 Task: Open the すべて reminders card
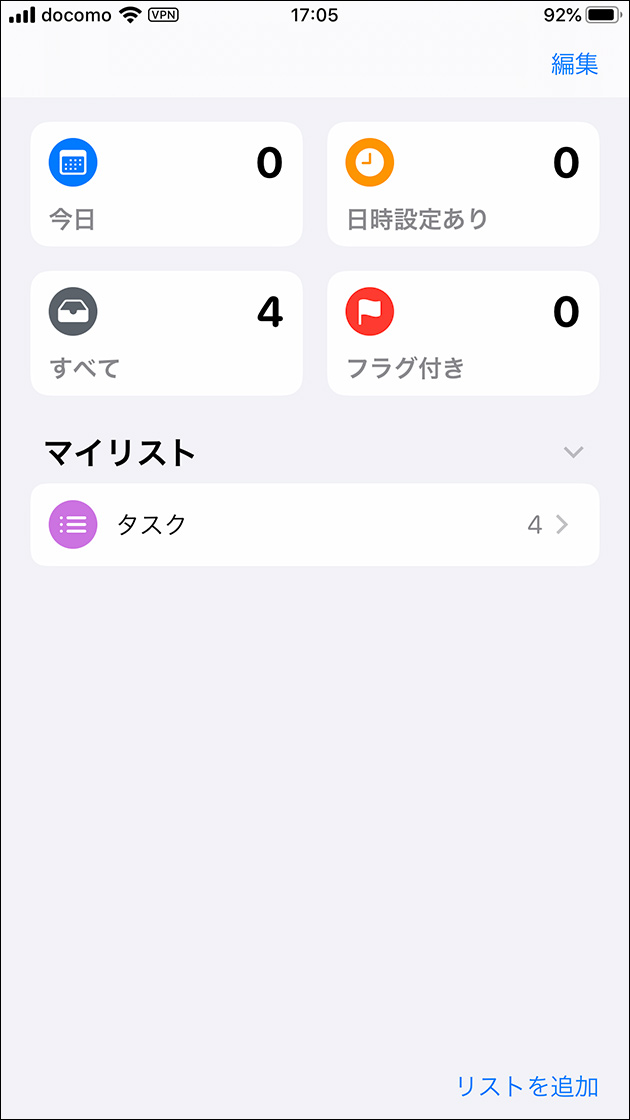point(166,333)
